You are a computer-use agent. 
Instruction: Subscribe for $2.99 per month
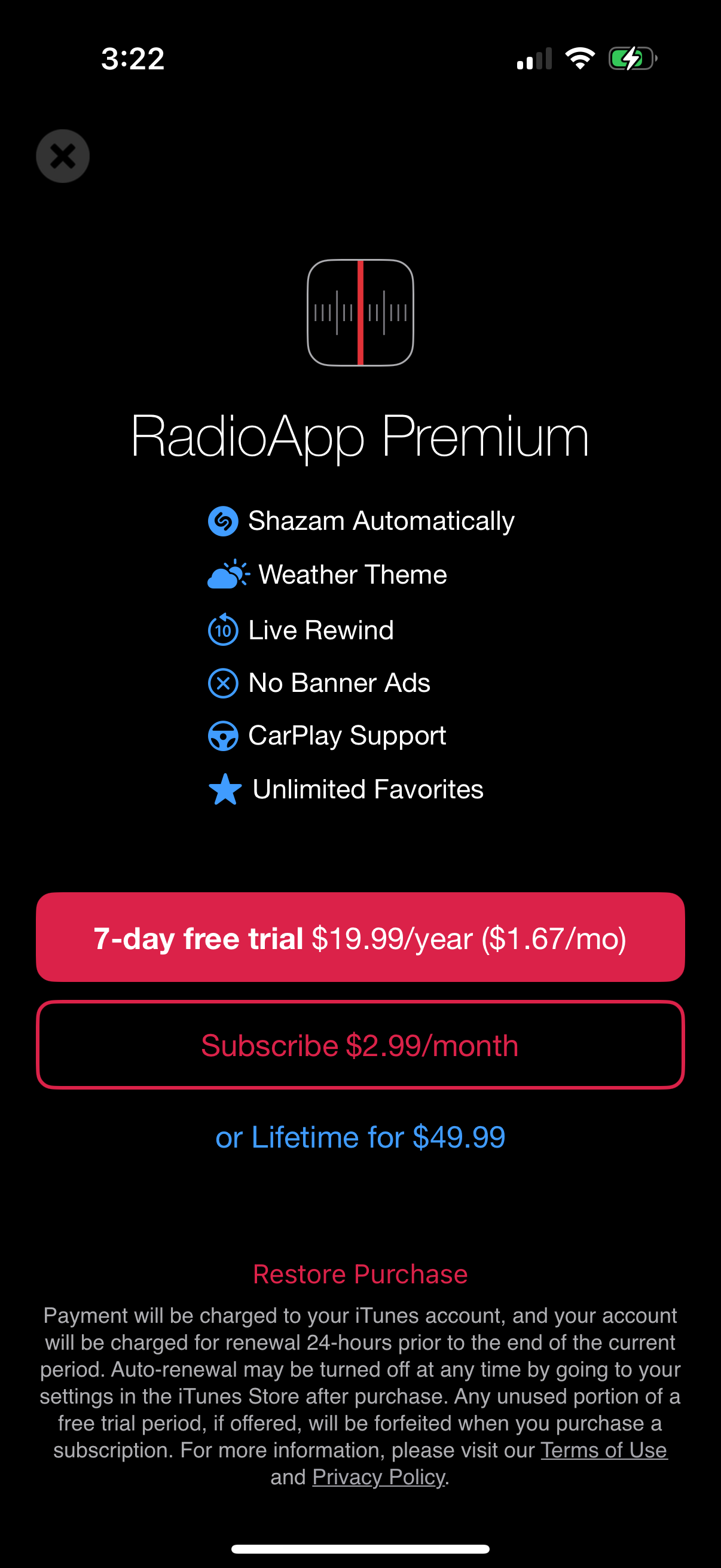click(360, 1045)
